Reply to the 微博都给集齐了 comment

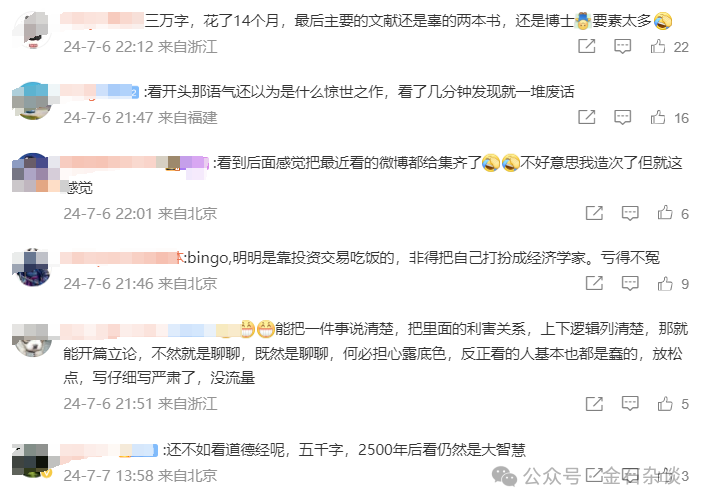pyautogui.click(x=629, y=213)
